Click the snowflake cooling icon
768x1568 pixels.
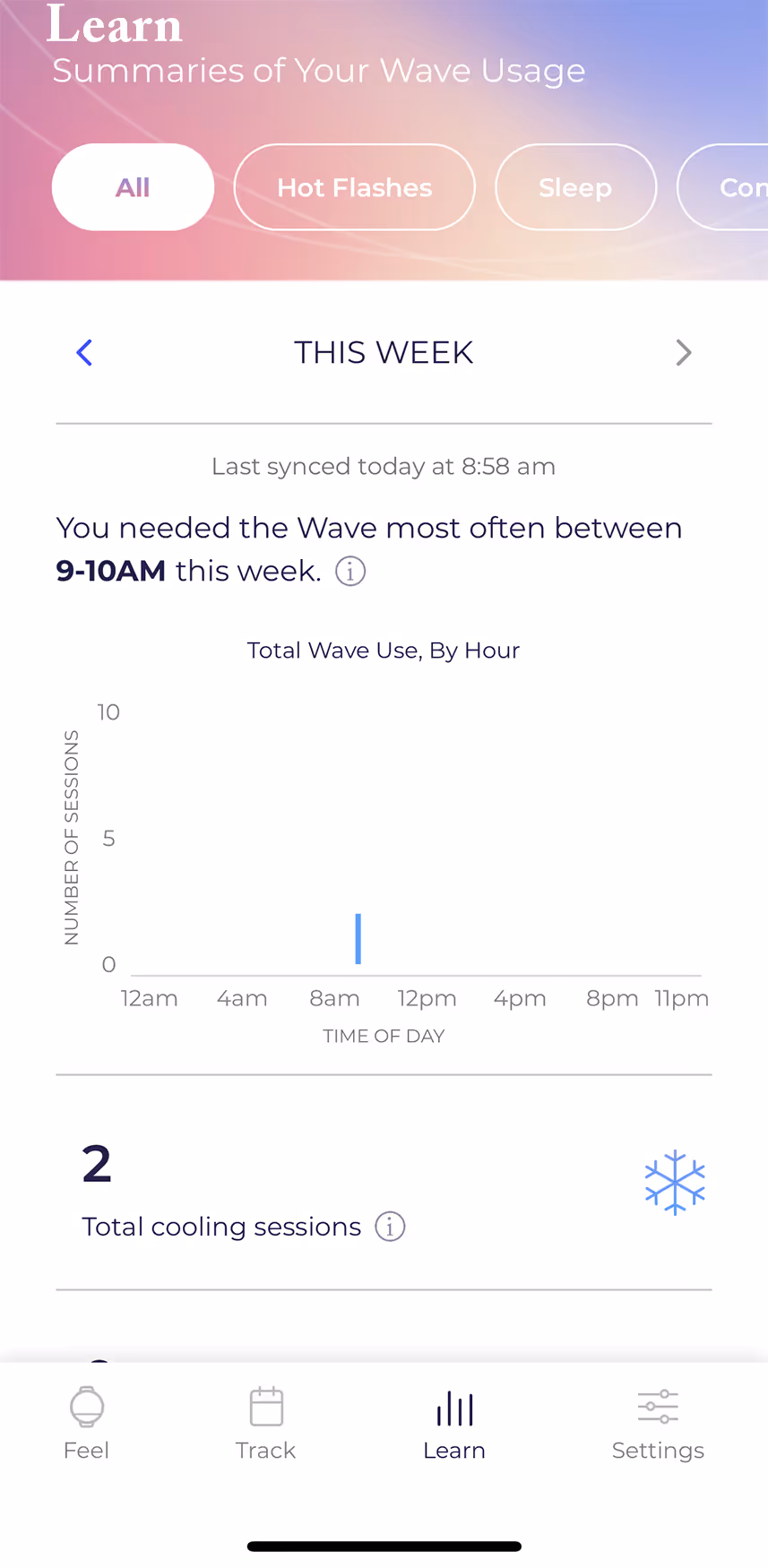tap(675, 1181)
